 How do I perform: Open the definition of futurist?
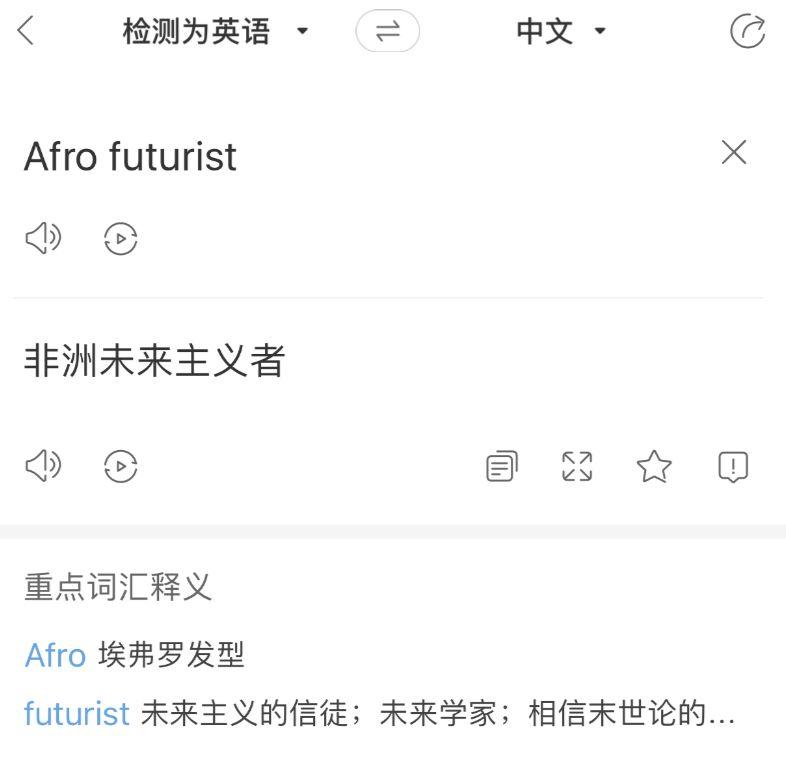click(76, 714)
